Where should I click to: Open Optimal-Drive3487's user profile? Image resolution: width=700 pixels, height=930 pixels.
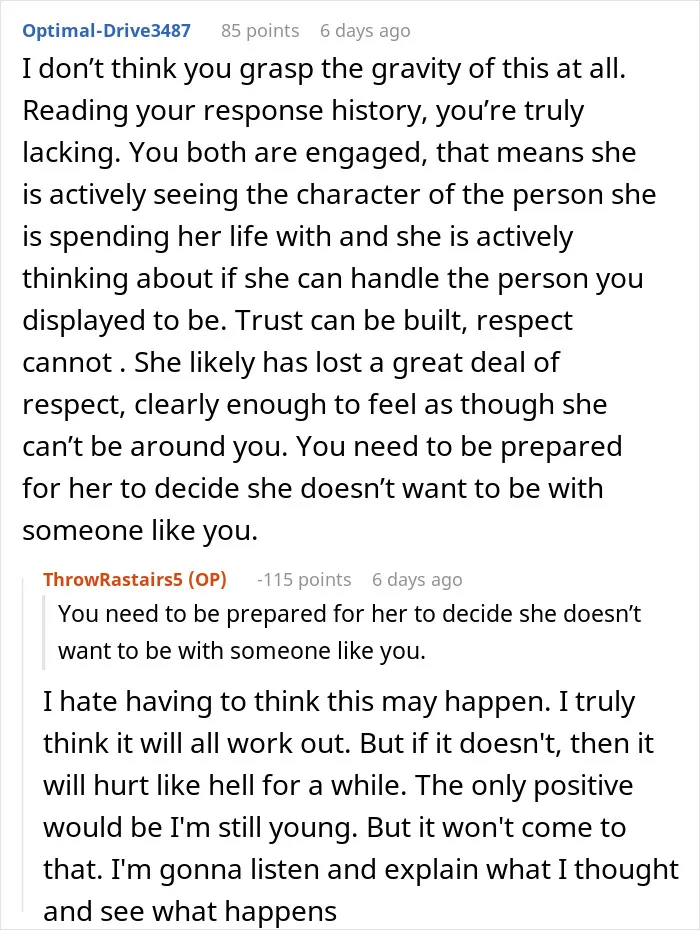click(107, 30)
